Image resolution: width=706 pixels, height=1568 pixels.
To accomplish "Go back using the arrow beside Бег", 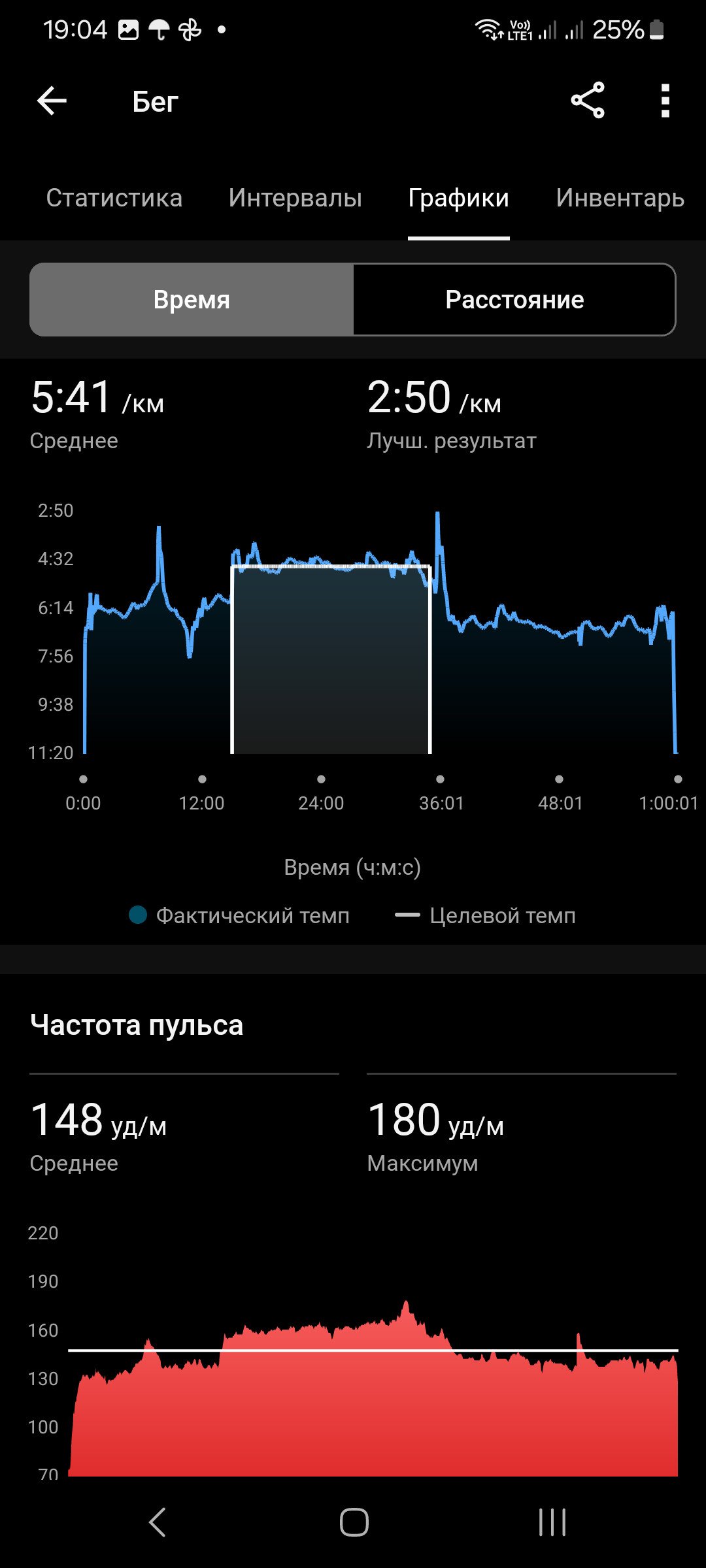I will 52,101.
